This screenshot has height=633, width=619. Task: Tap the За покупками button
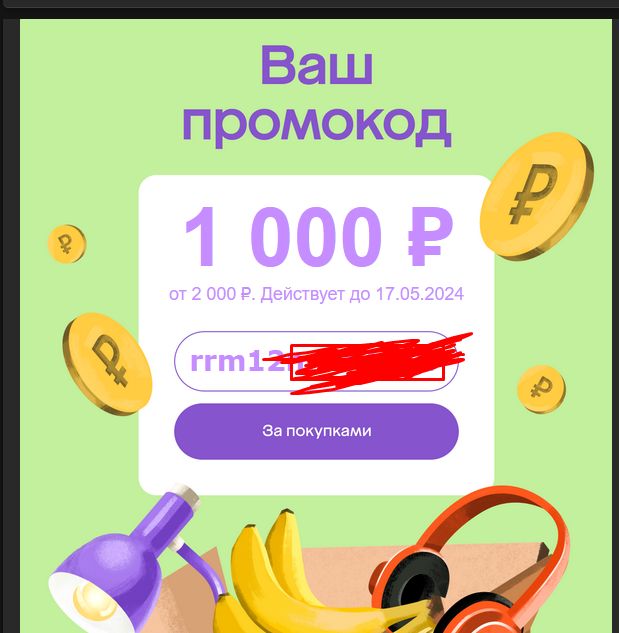click(x=316, y=431)
